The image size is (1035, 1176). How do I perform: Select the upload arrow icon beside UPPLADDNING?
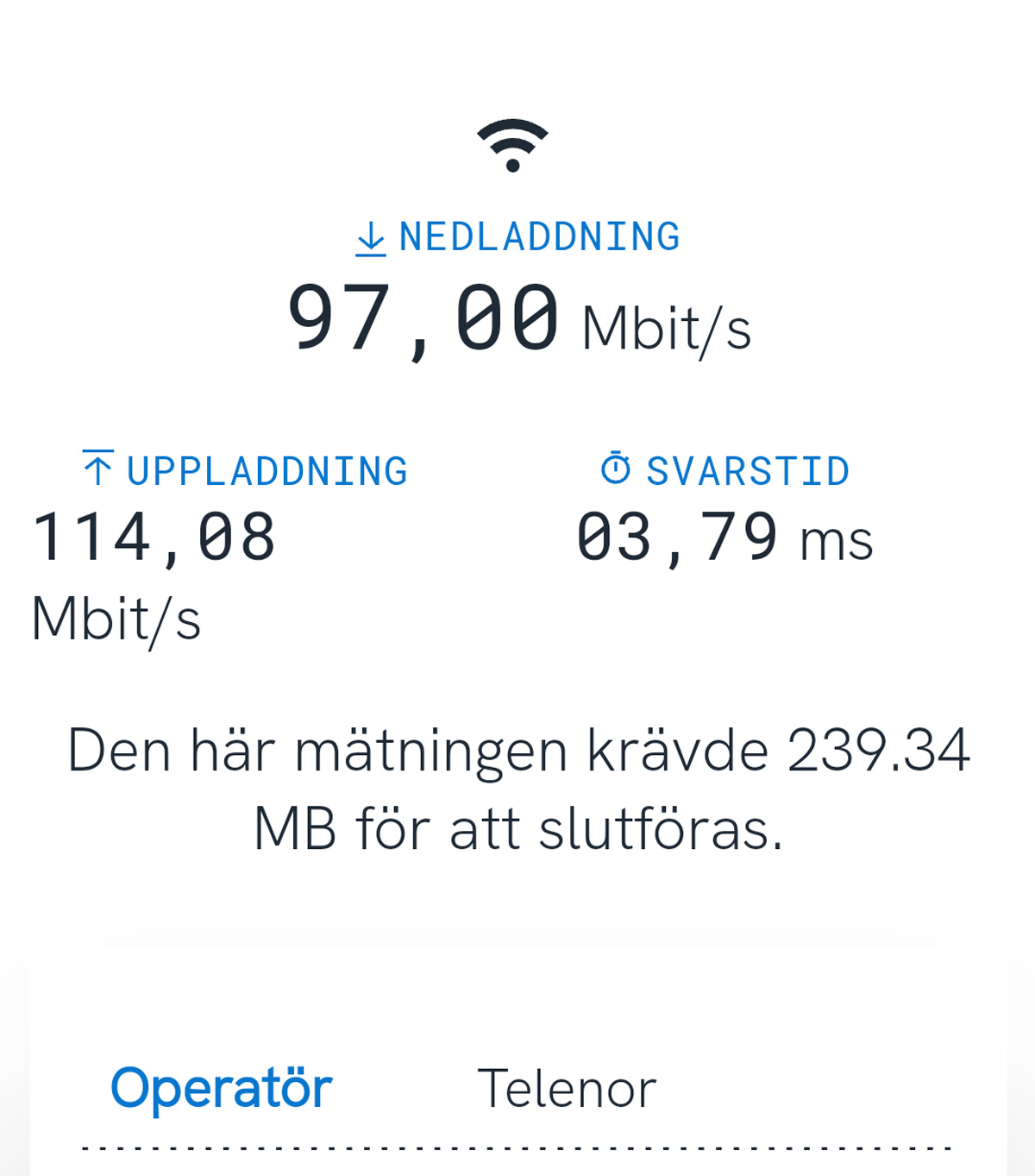pos(97,468)
